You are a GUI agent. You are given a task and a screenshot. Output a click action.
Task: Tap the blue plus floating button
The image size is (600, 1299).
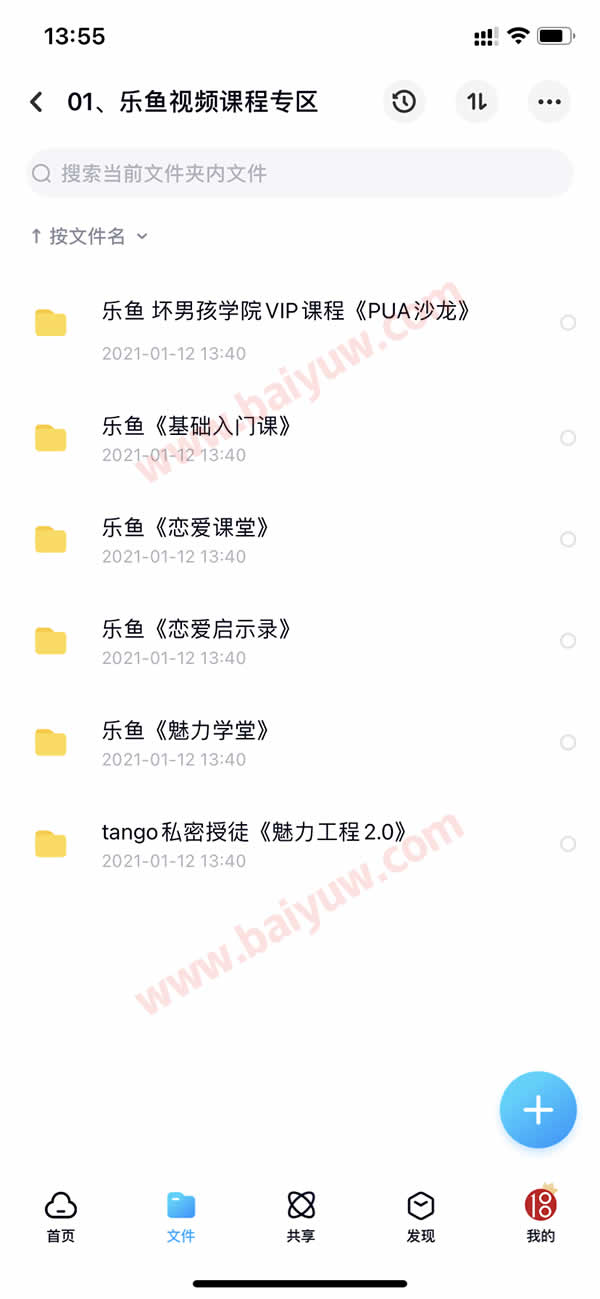[x=538, y=1110]
